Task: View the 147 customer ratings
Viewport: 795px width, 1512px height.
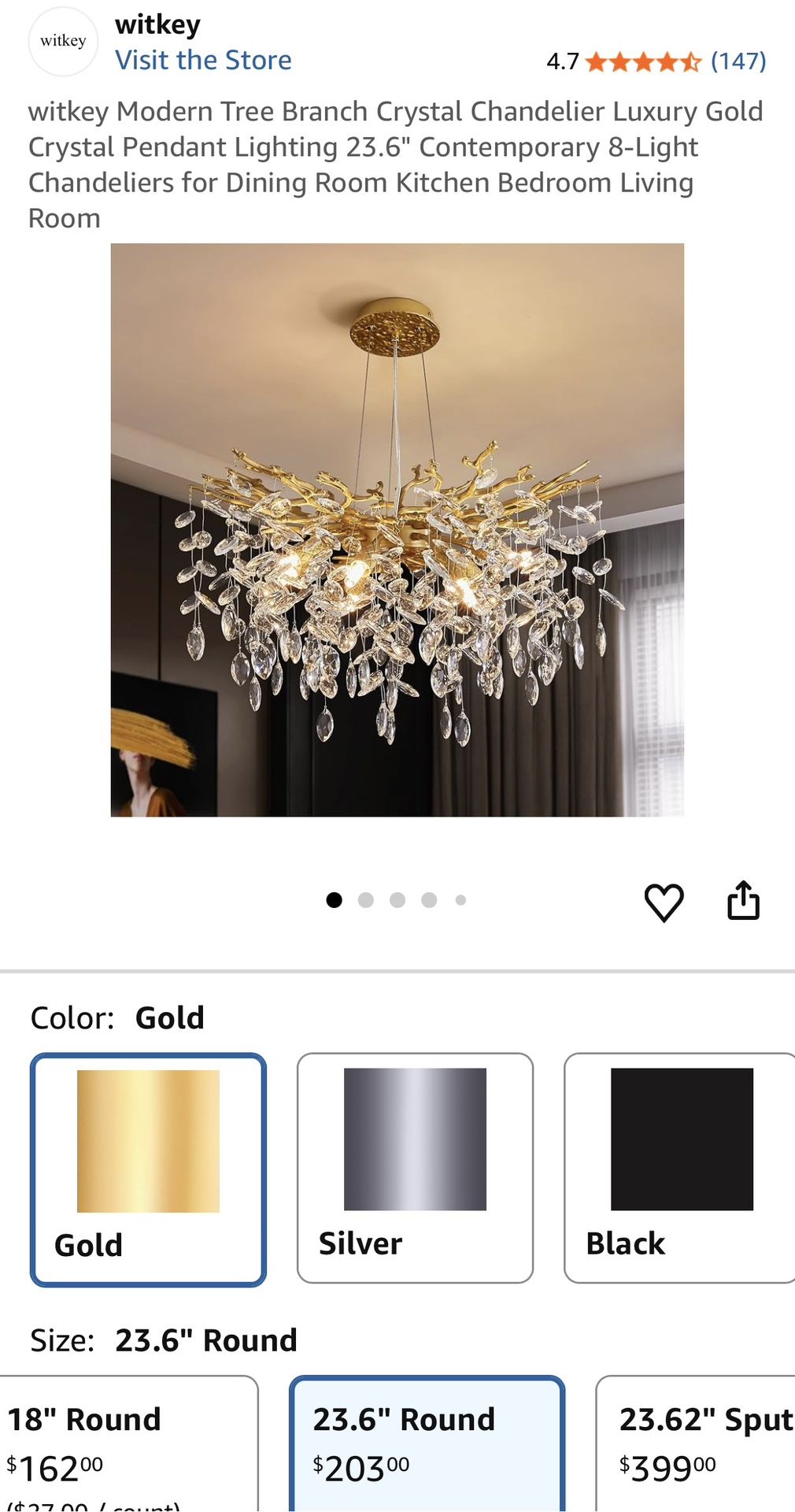Action: coord(738,61)
